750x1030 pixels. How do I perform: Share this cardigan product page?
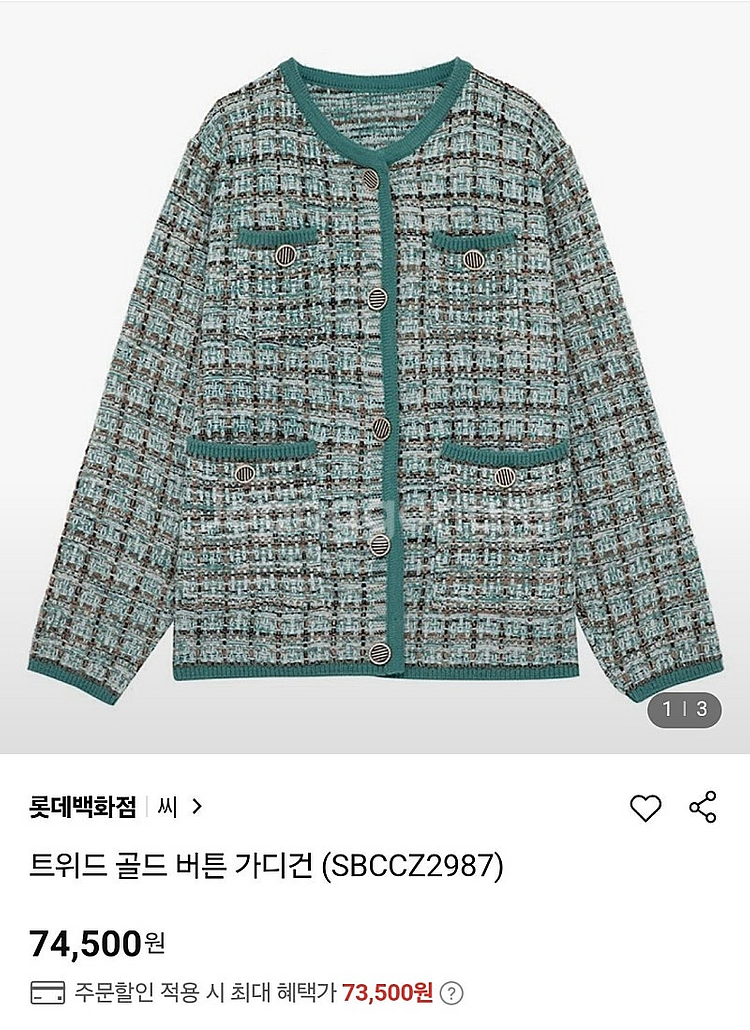point(703,807)
